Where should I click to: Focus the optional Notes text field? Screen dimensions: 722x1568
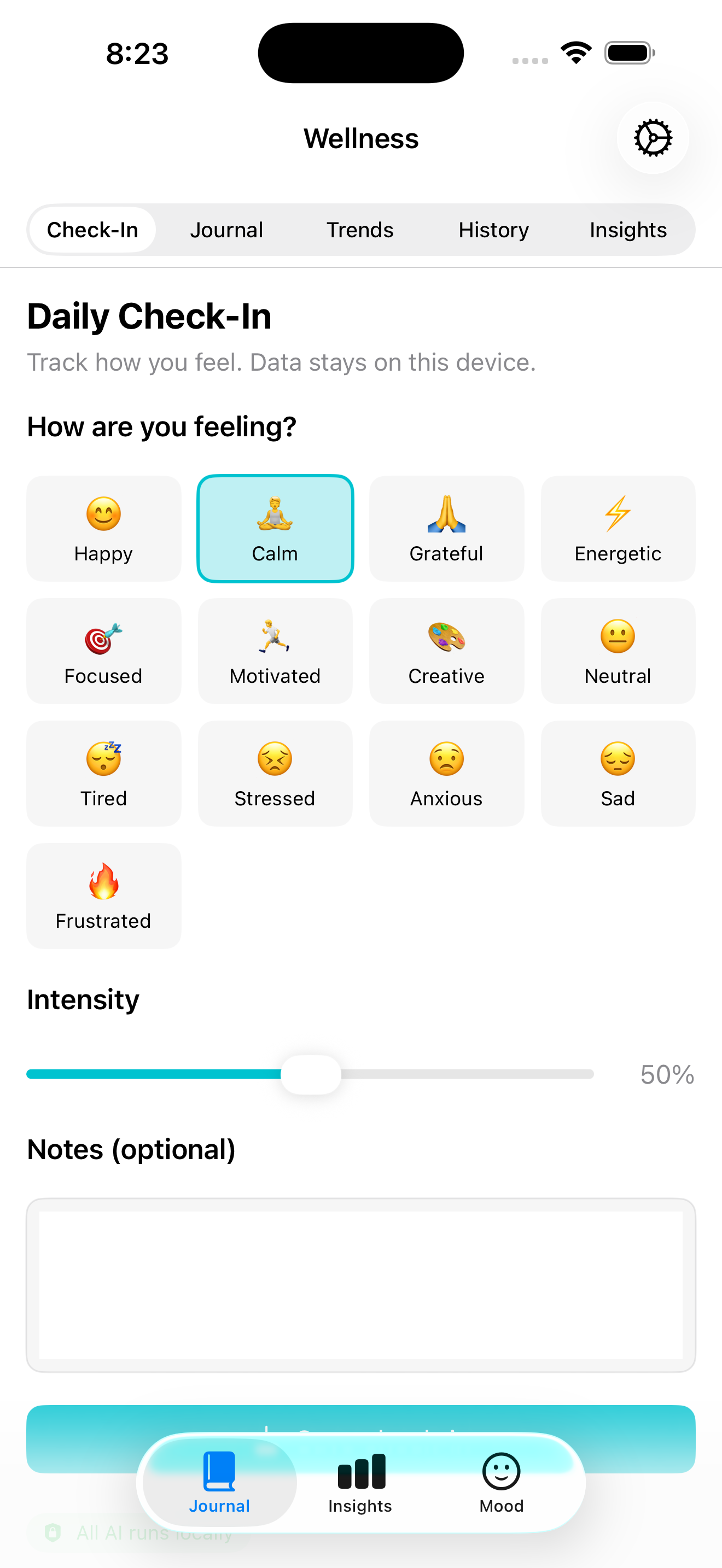click(361, 1285)
